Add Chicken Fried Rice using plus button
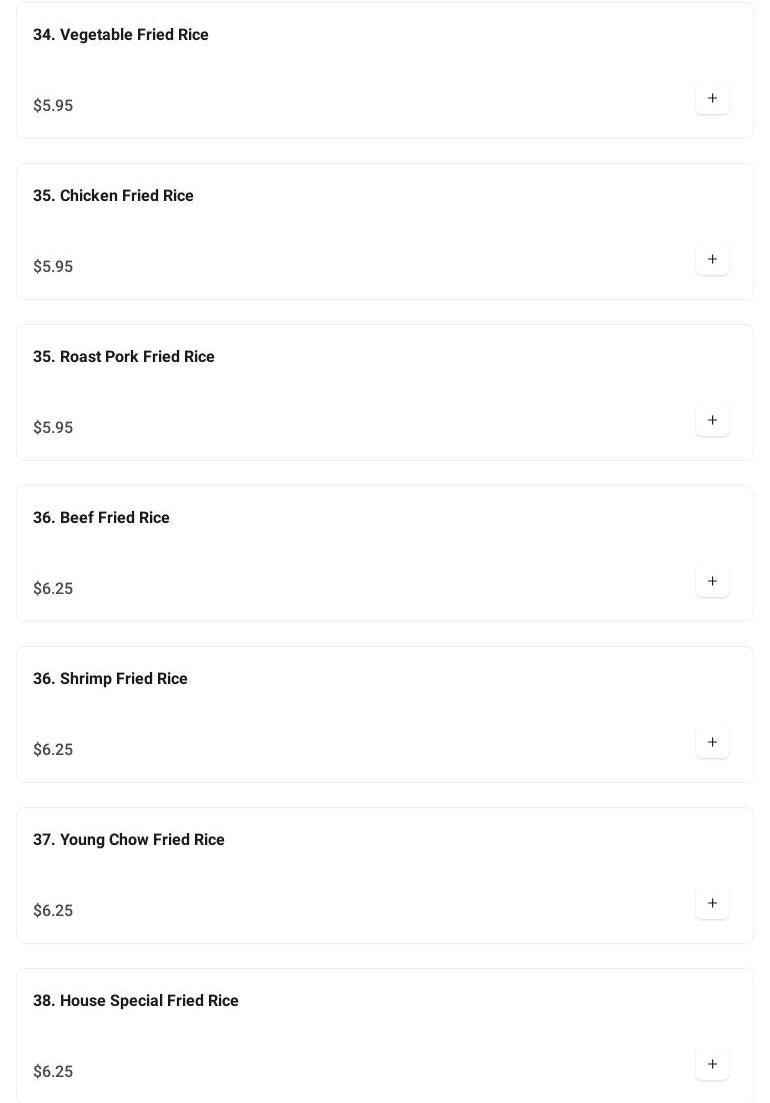The image size is (770, 1103). [x=712, y=260]
